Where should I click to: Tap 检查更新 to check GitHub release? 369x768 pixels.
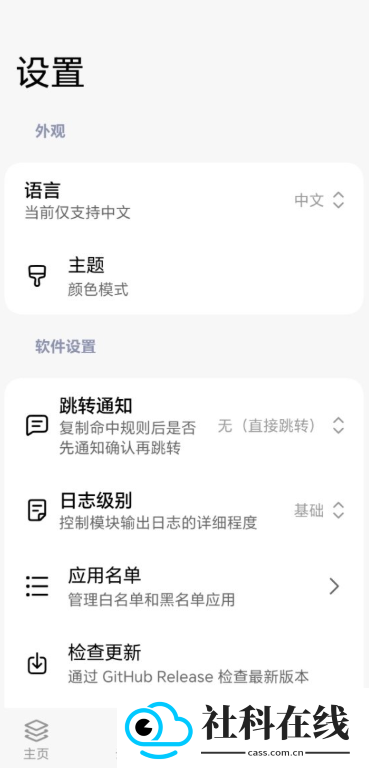[184, 665]
